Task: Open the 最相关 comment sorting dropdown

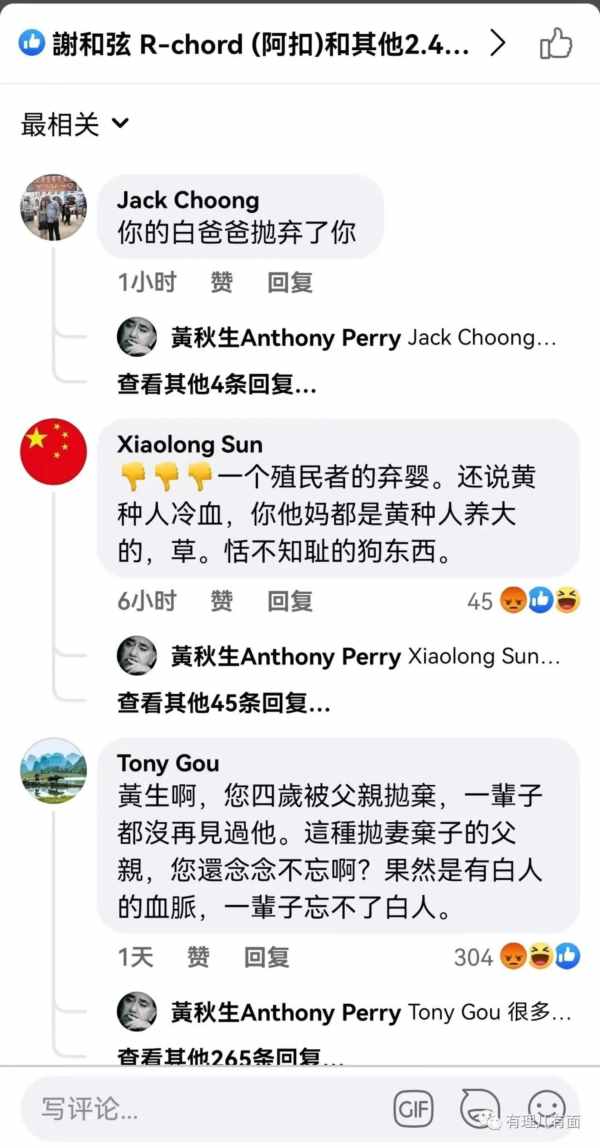Action: pyautogui.click(x=75, y=124)
